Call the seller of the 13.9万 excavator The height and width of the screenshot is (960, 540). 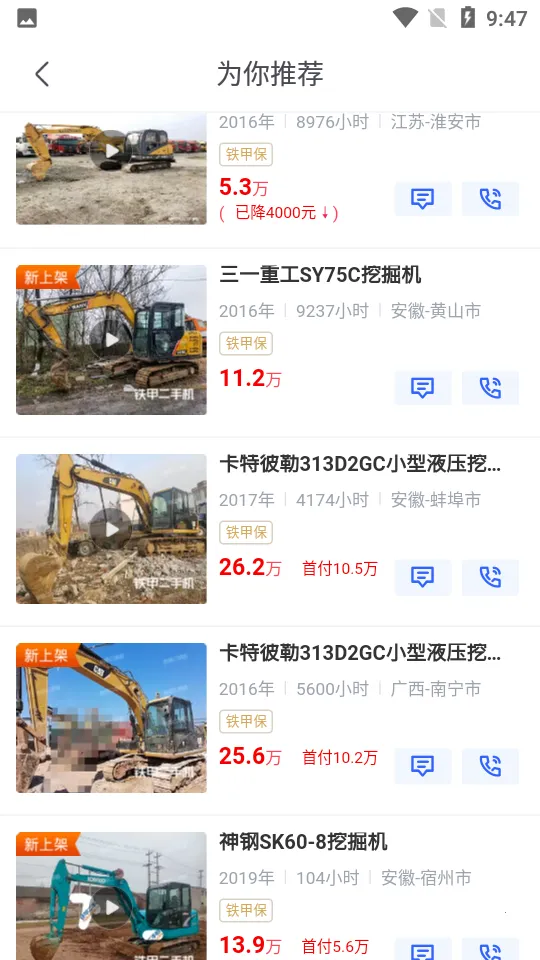pos(490,950)
